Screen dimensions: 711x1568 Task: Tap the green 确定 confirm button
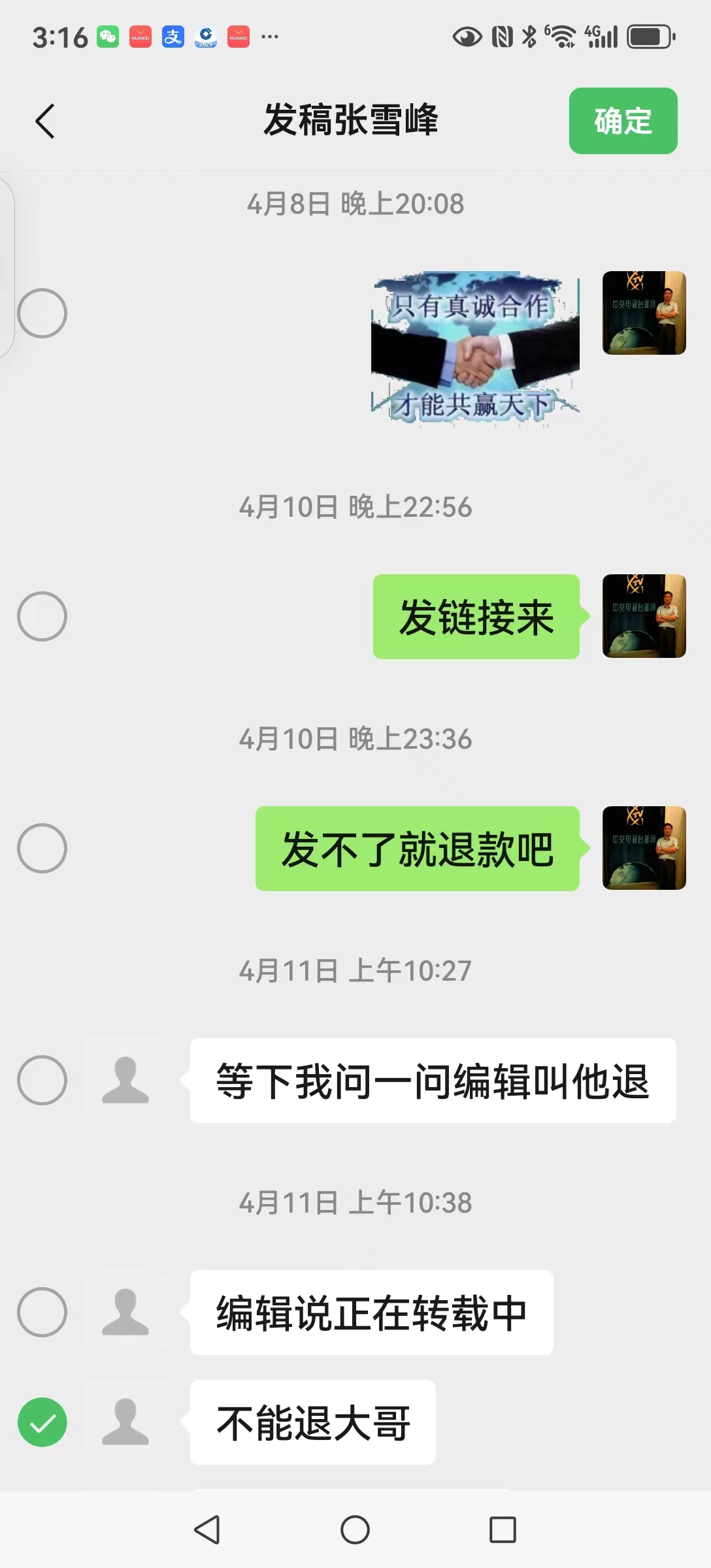coord(621,121)
